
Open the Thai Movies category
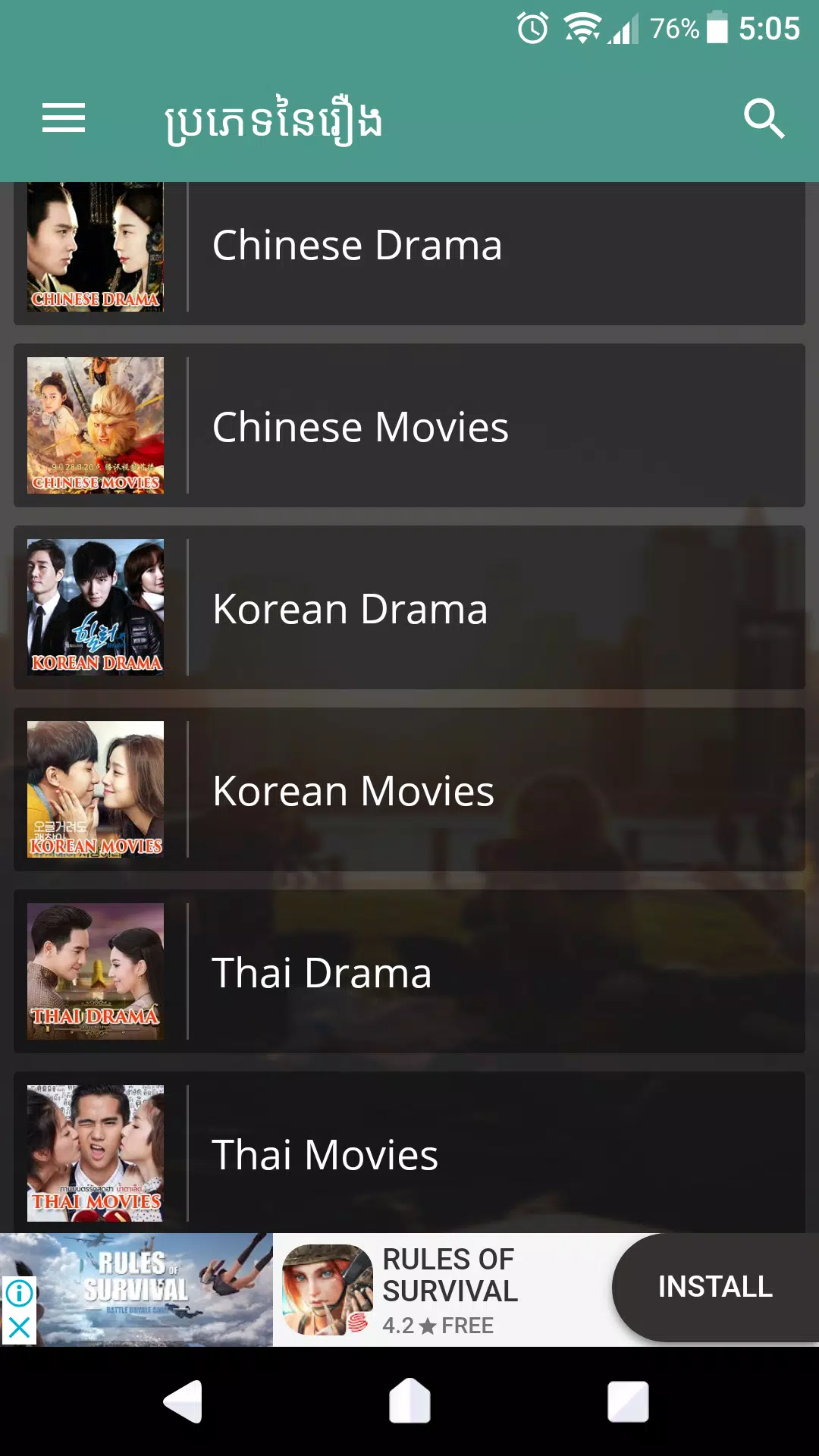click(409, 1154)
